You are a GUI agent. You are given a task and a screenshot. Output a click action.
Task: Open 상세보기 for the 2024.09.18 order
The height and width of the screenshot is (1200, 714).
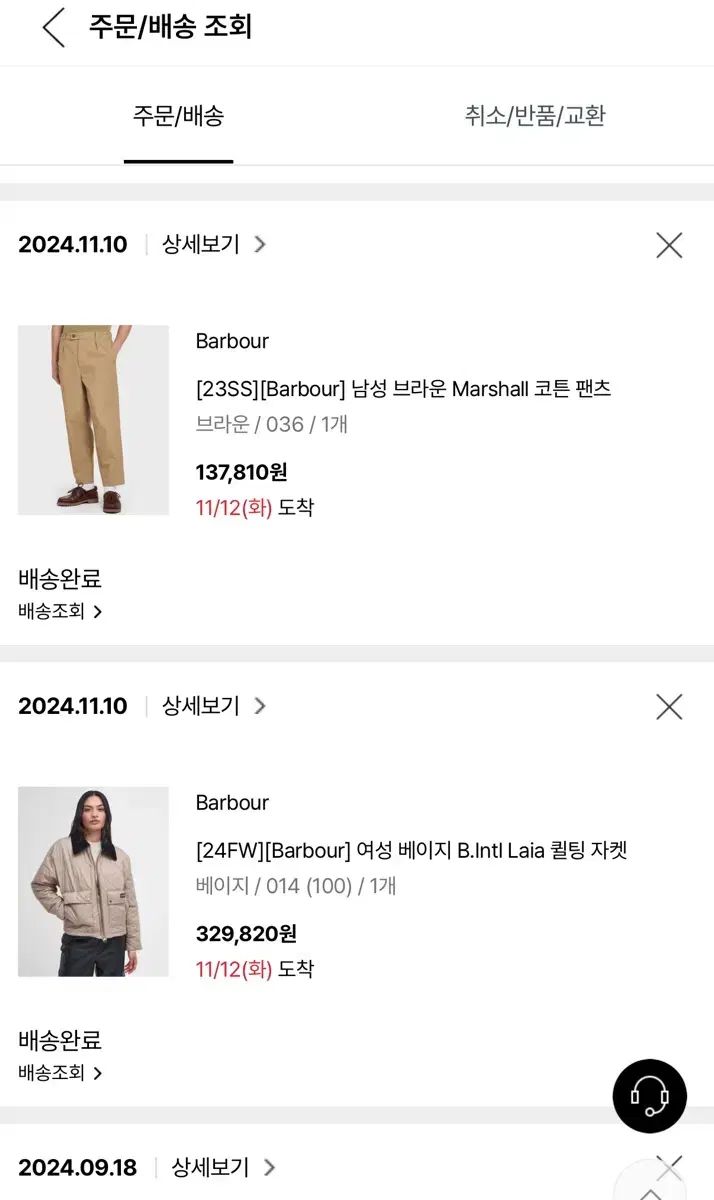pyautogui.click(x=223, y=1167)
